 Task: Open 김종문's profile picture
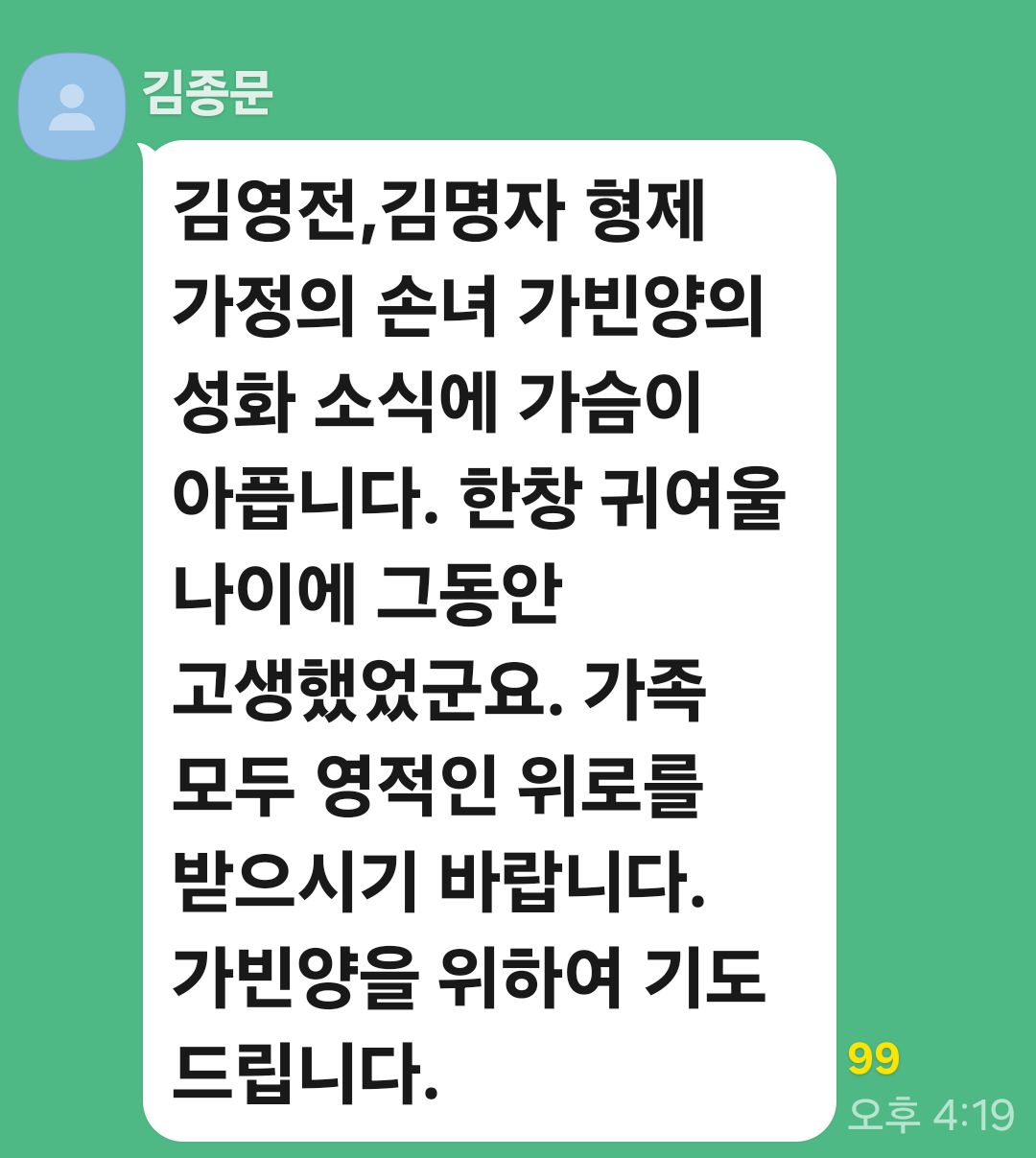[x=72, y=106]
